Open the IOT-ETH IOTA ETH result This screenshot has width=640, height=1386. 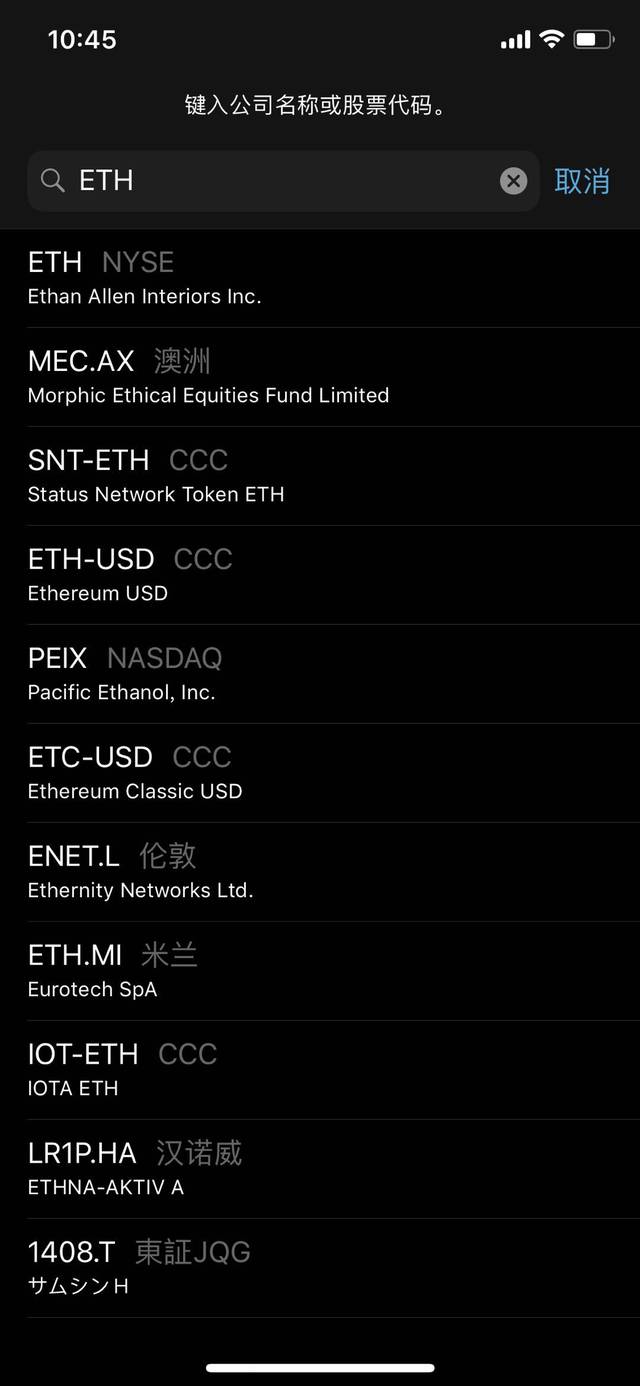point(320,1070)
